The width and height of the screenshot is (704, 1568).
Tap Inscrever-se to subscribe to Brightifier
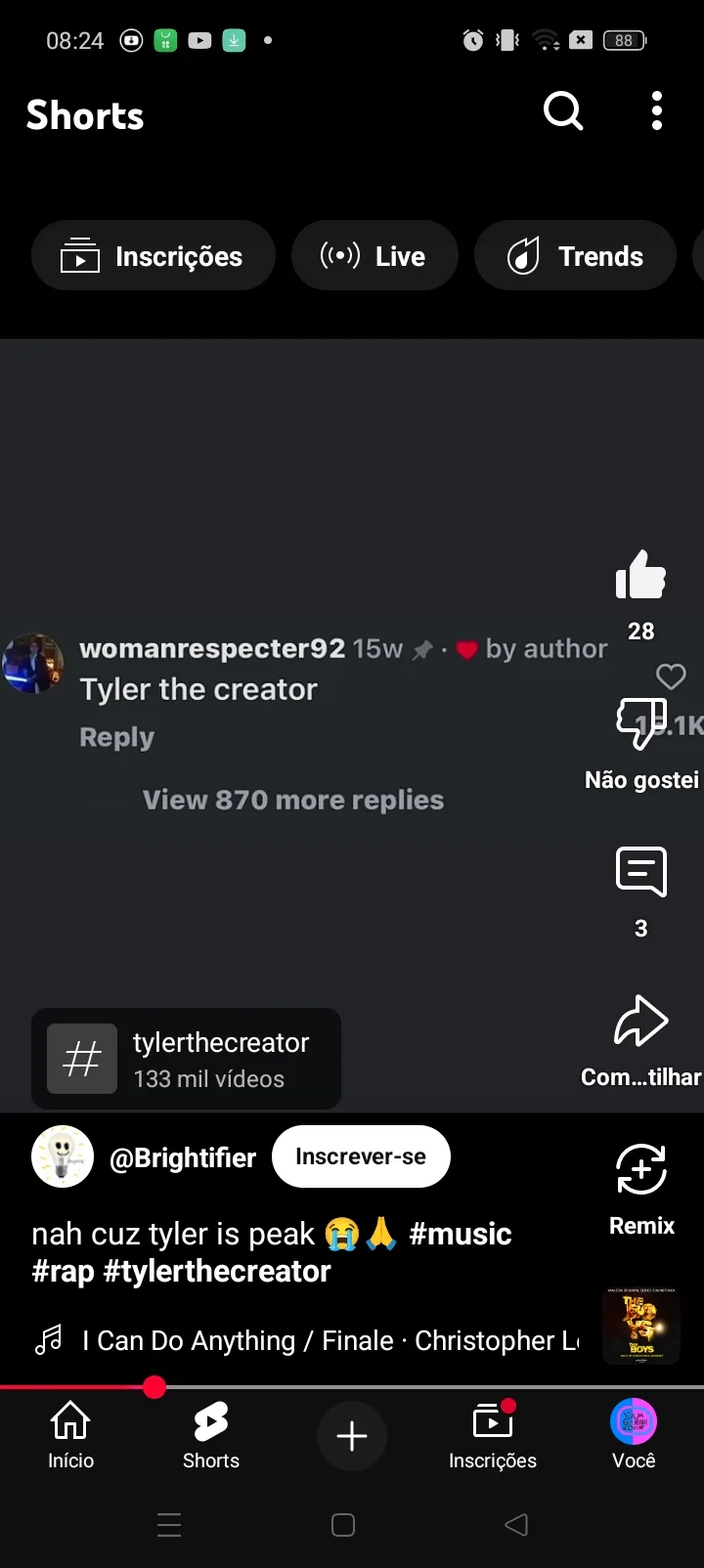click(361, 1156)
